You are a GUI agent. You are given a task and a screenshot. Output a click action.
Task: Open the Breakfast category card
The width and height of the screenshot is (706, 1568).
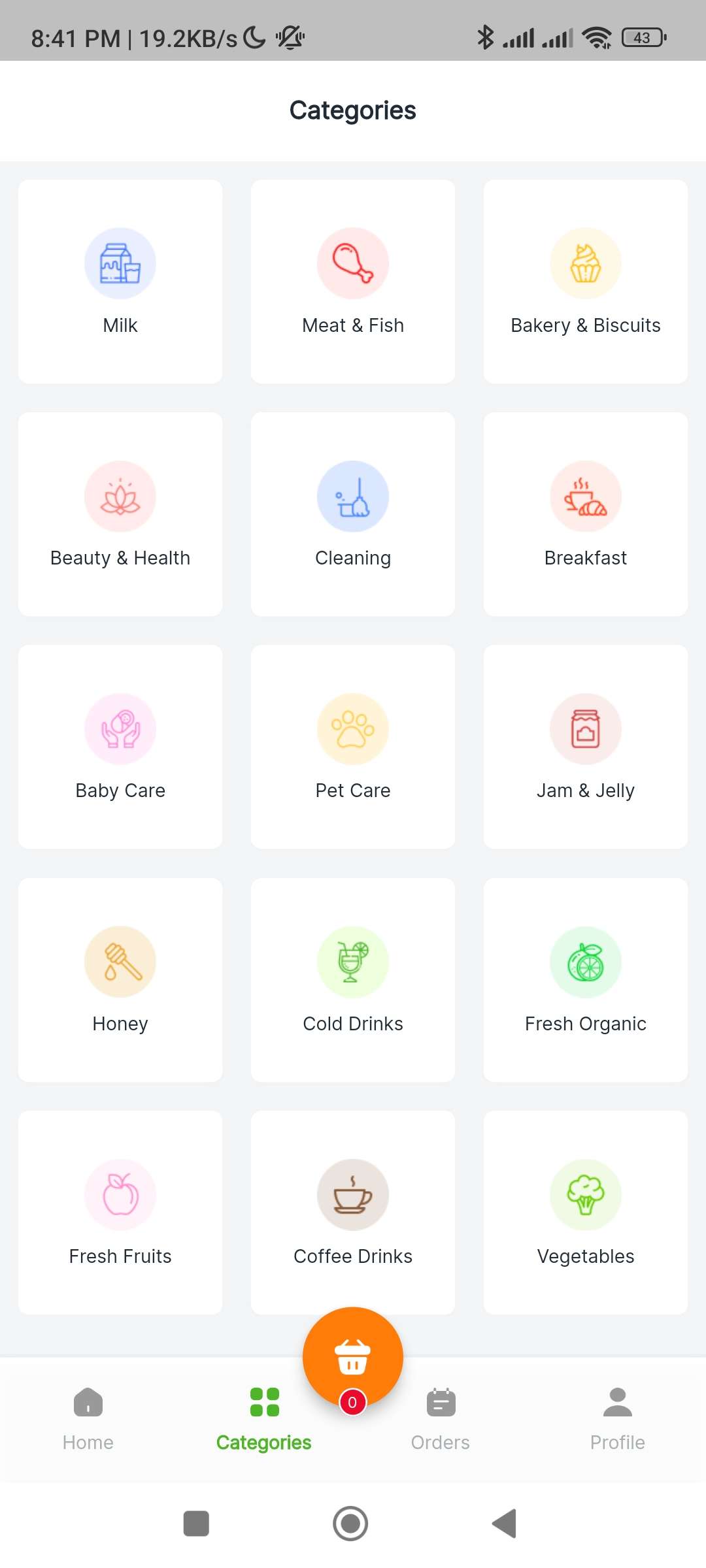tap(586, 513)
